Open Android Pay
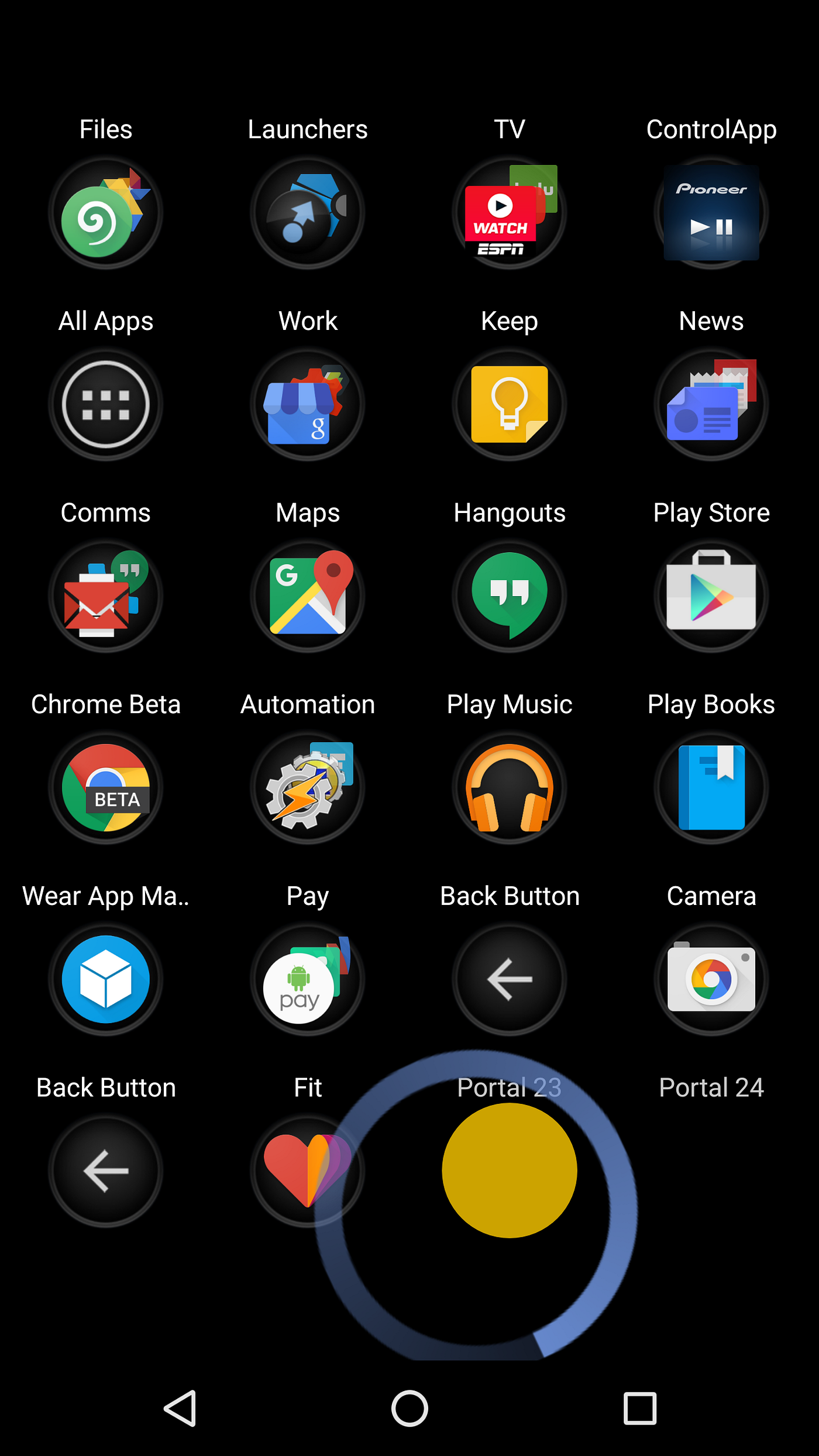 [307, 980]
